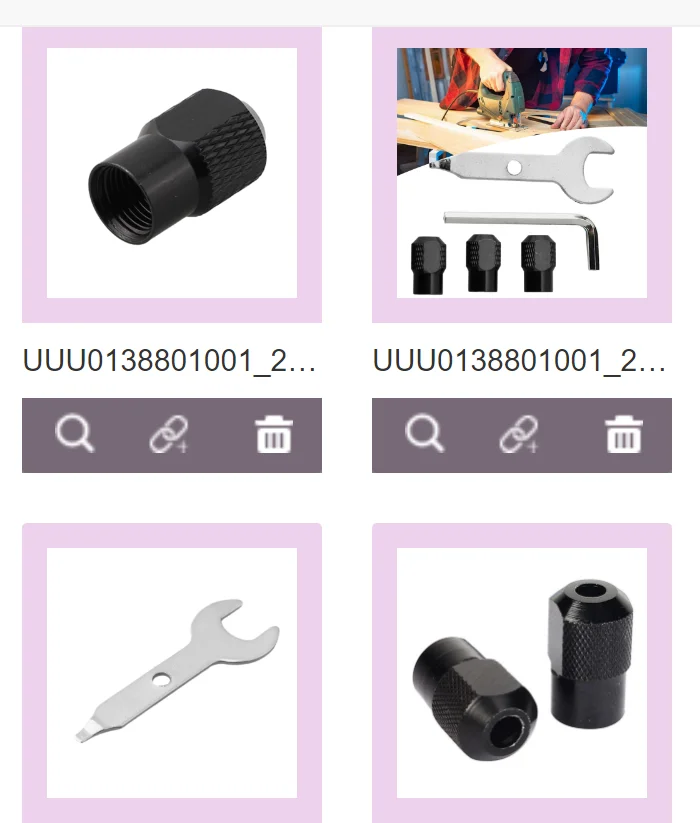The image size is (700, 823).
Task: Zoom the single black threaded nut image
Action: click(x=74, y=435)
